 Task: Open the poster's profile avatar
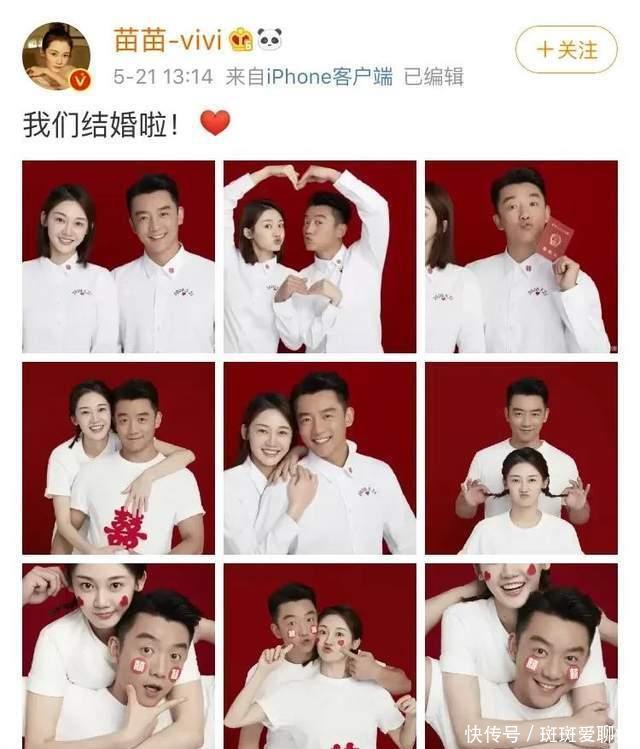[x=56, y=55]
